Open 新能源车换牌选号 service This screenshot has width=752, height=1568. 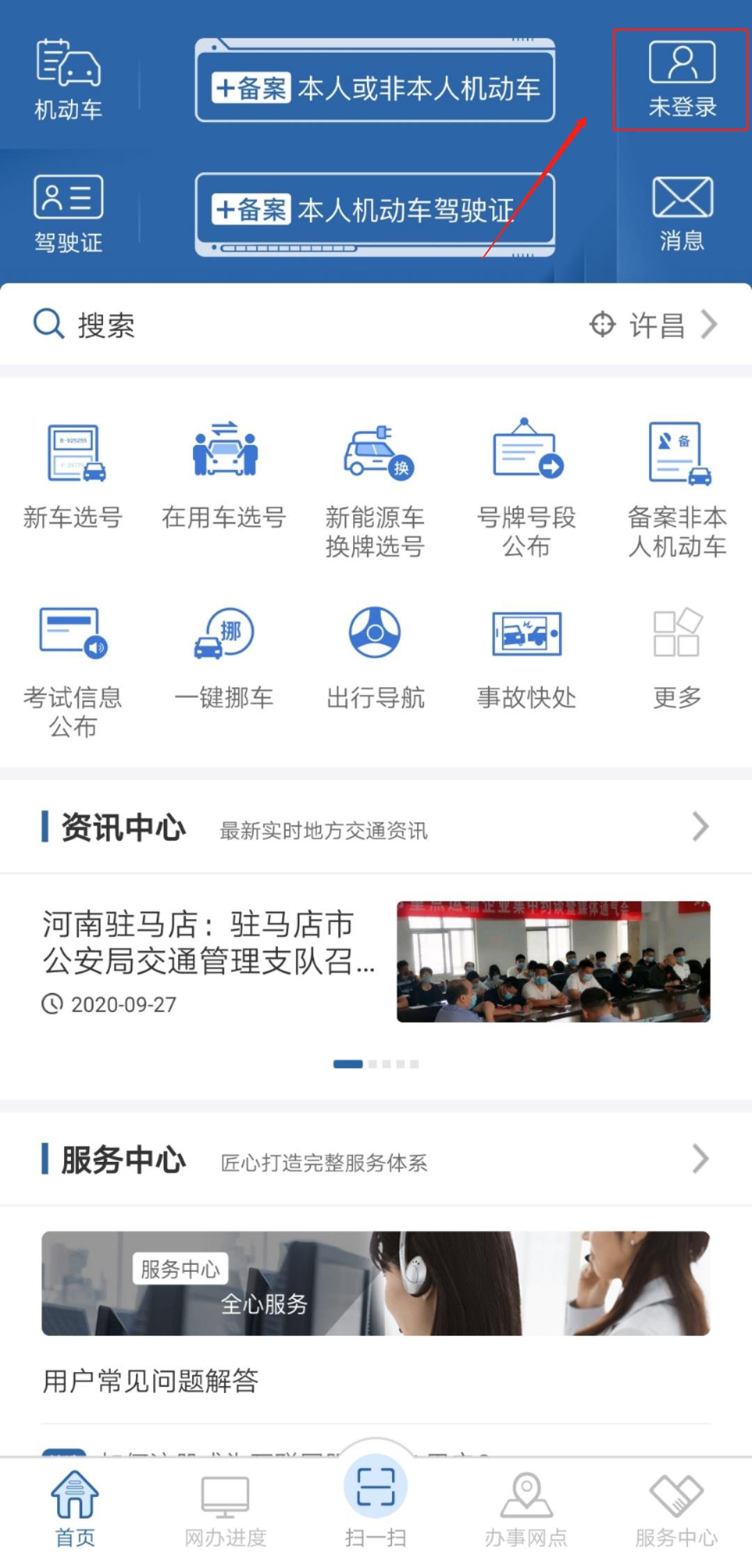(x=375, y=488)
